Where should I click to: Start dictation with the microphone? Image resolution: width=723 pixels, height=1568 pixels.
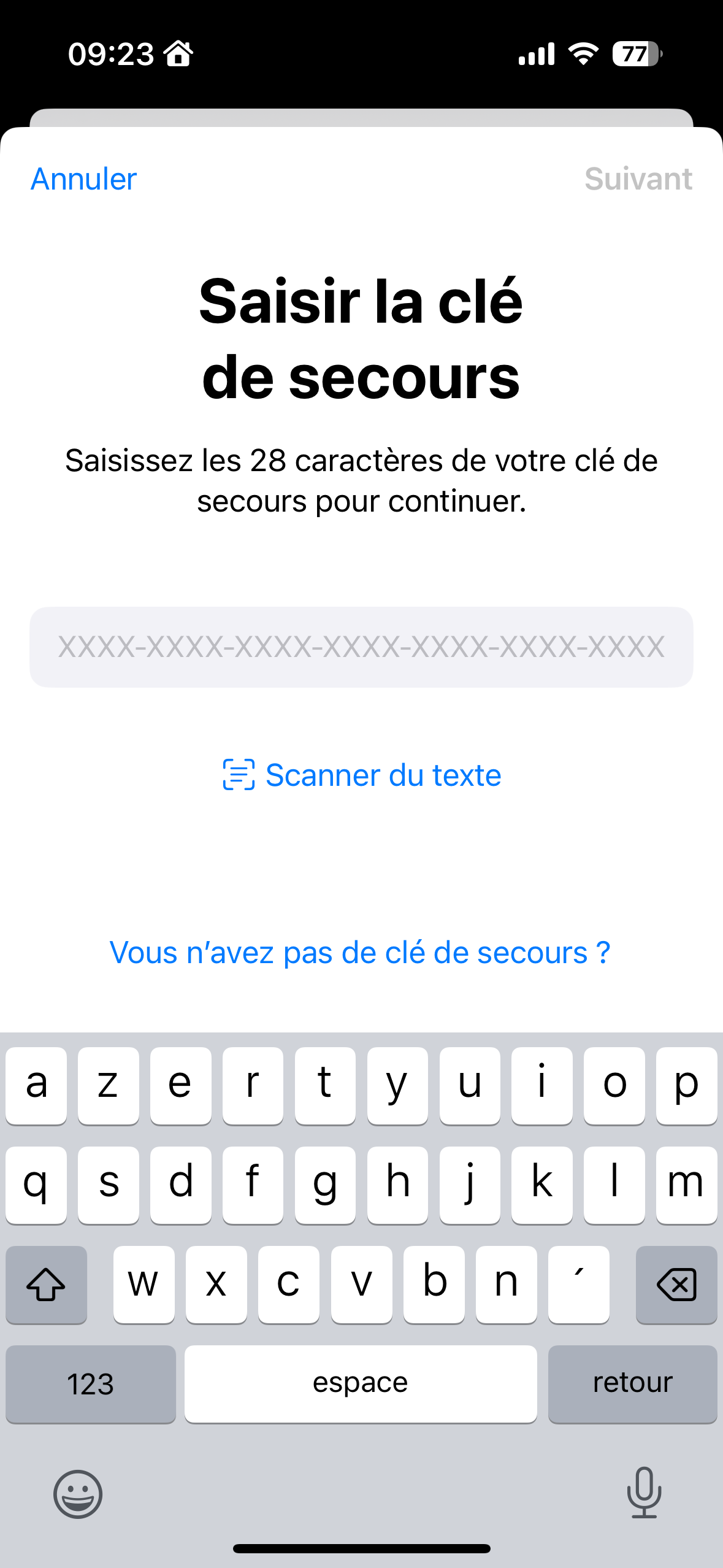pyautogui.click(x=644, y=1493)
